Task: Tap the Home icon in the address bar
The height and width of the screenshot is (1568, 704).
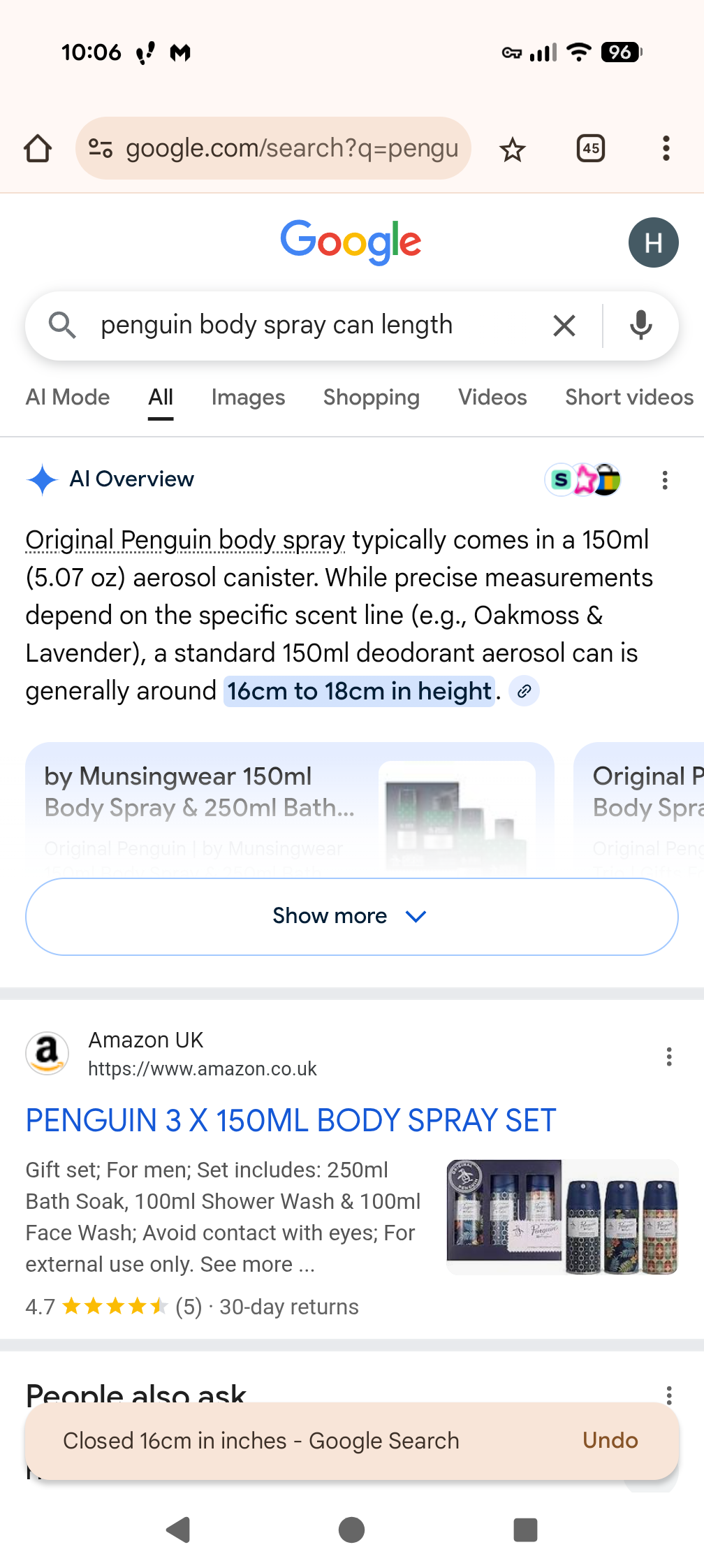Action: [38, 148]
